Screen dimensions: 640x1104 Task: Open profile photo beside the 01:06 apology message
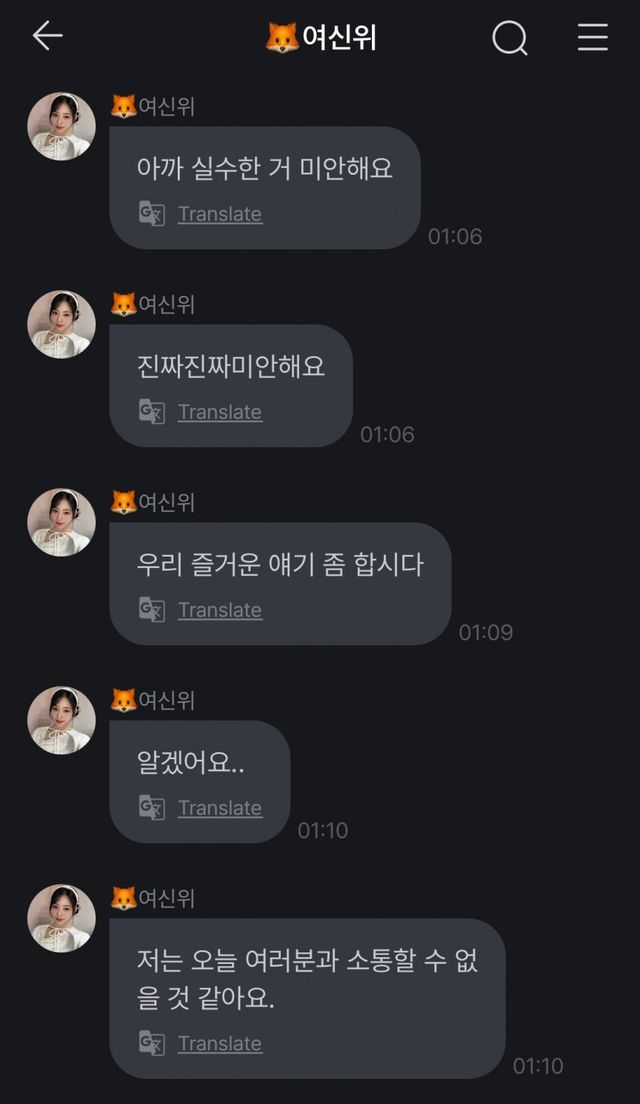tap(62, 127)
